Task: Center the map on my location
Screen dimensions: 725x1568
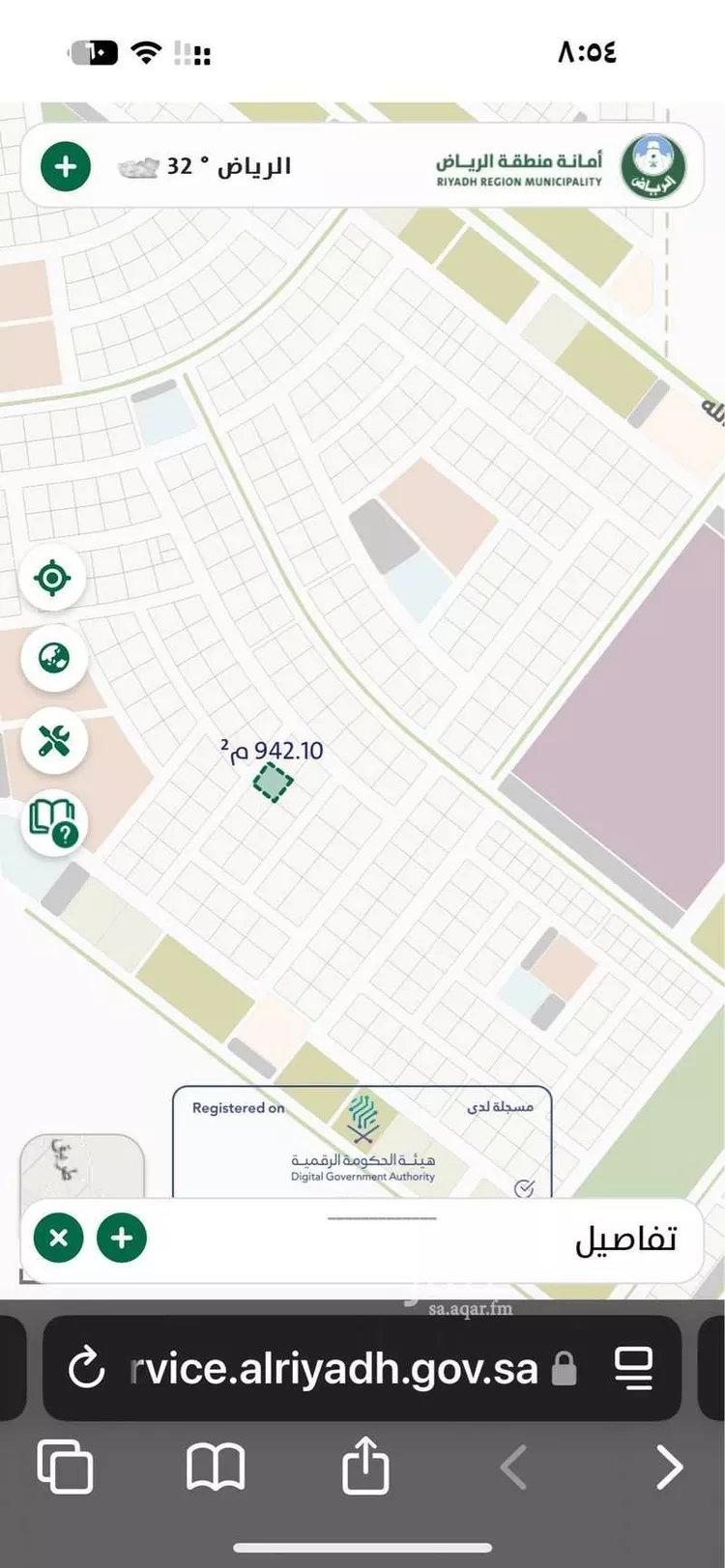Action: point(52,579)
